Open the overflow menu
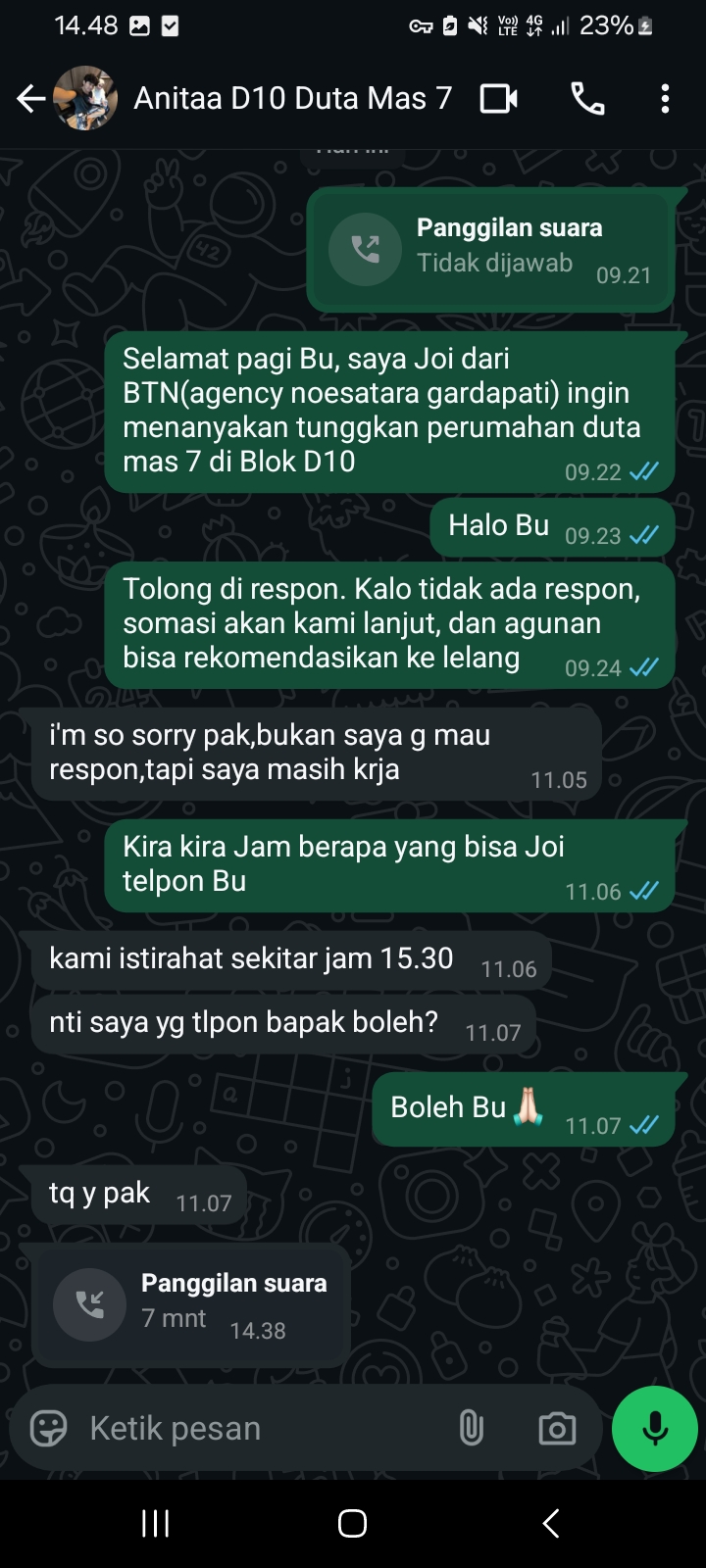 [x=665, y=98]
